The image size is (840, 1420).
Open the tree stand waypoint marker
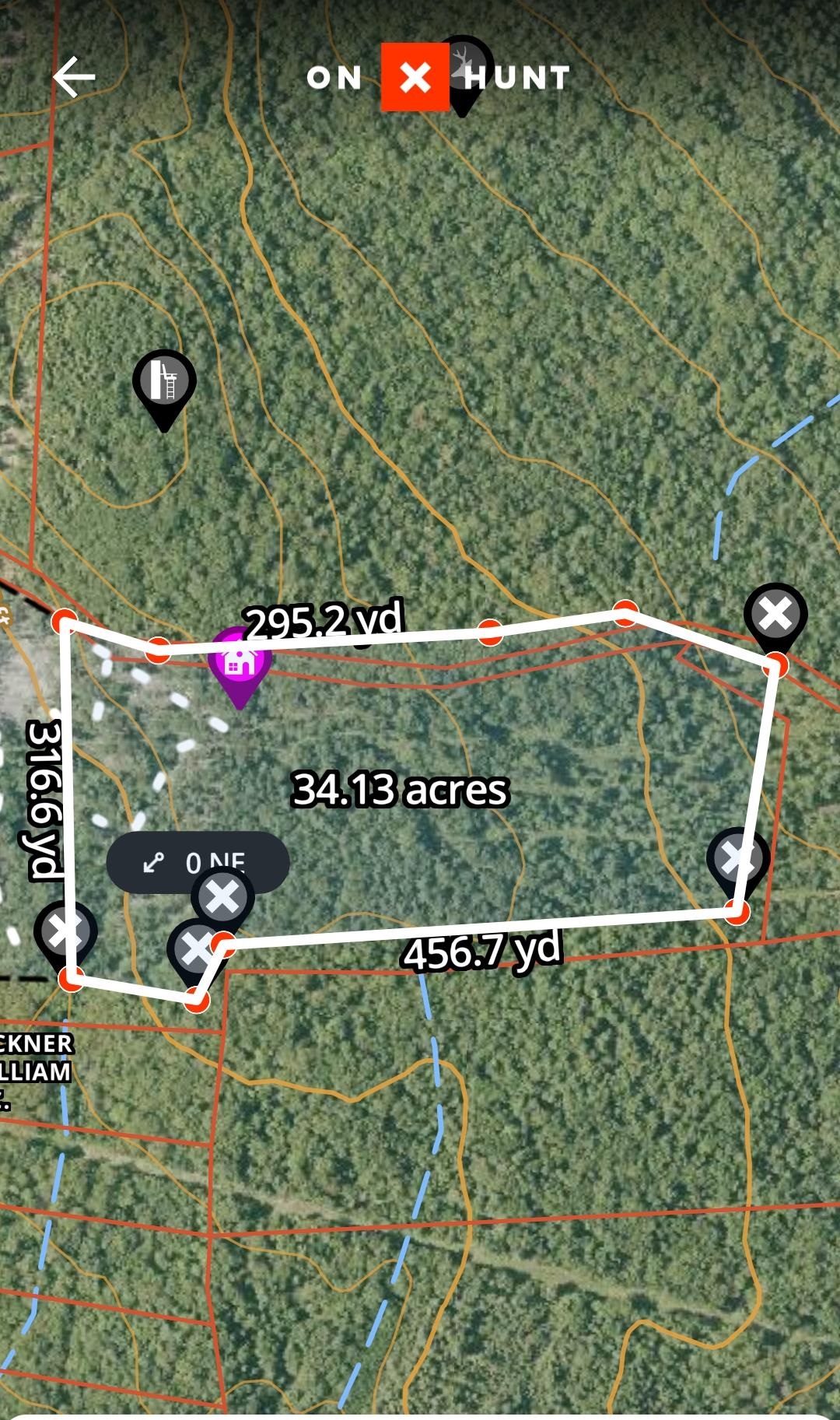click(164, 383)
